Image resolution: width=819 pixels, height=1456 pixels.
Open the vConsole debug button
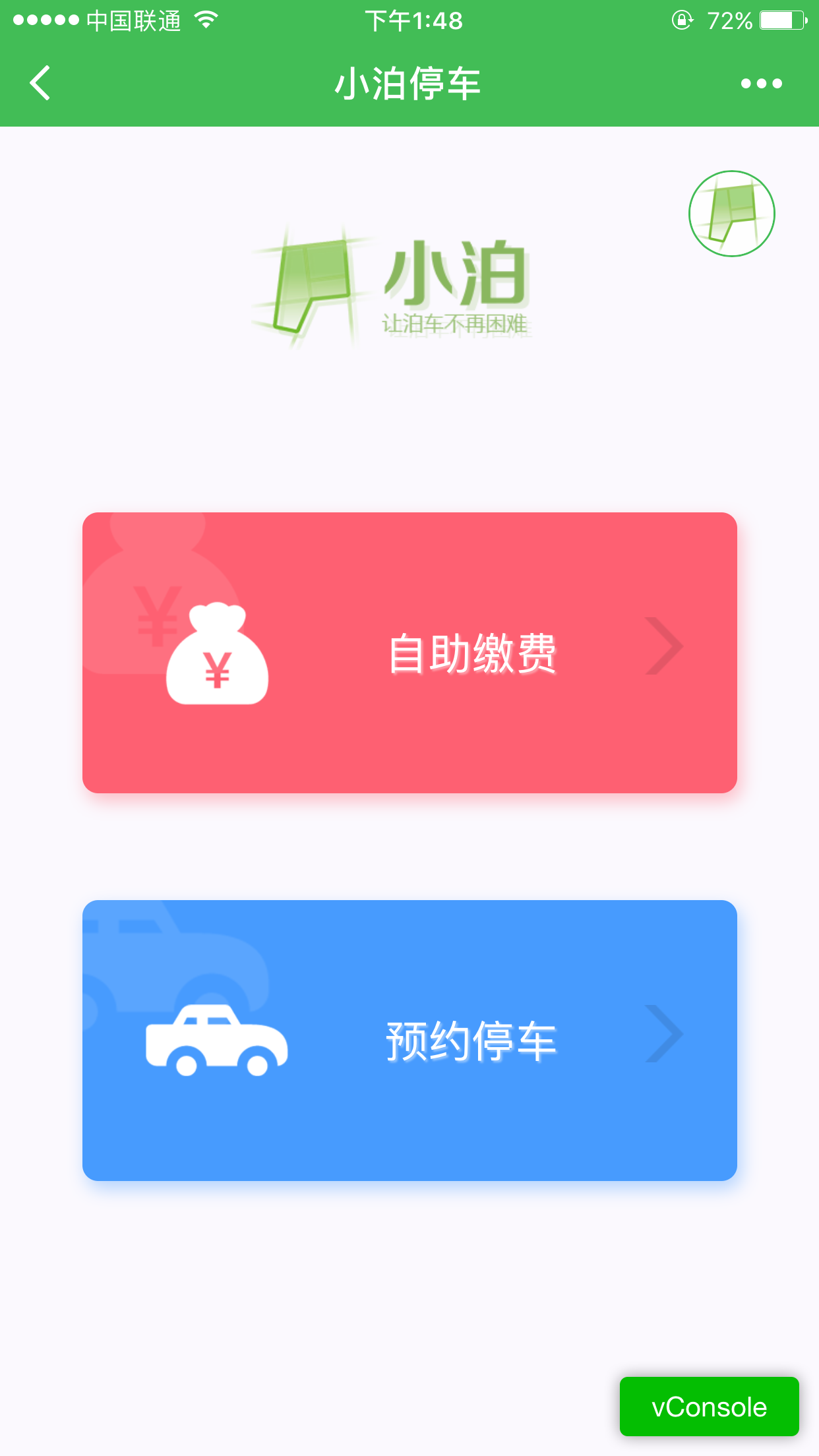pos(709,1407)
